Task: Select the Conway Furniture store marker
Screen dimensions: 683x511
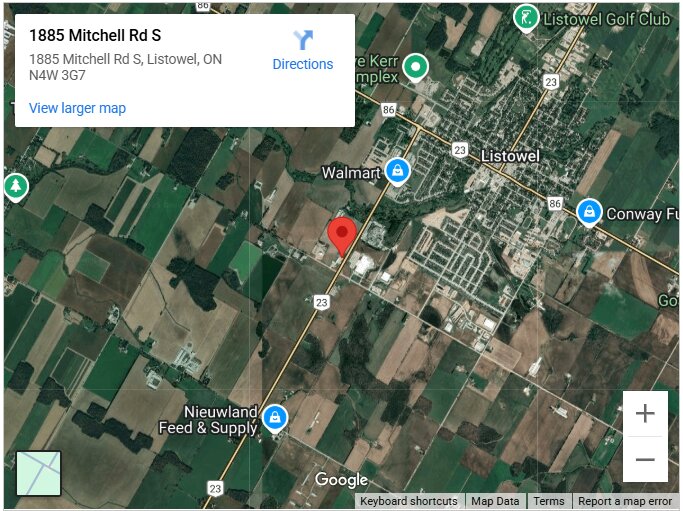Action: (x=589, y=212)
